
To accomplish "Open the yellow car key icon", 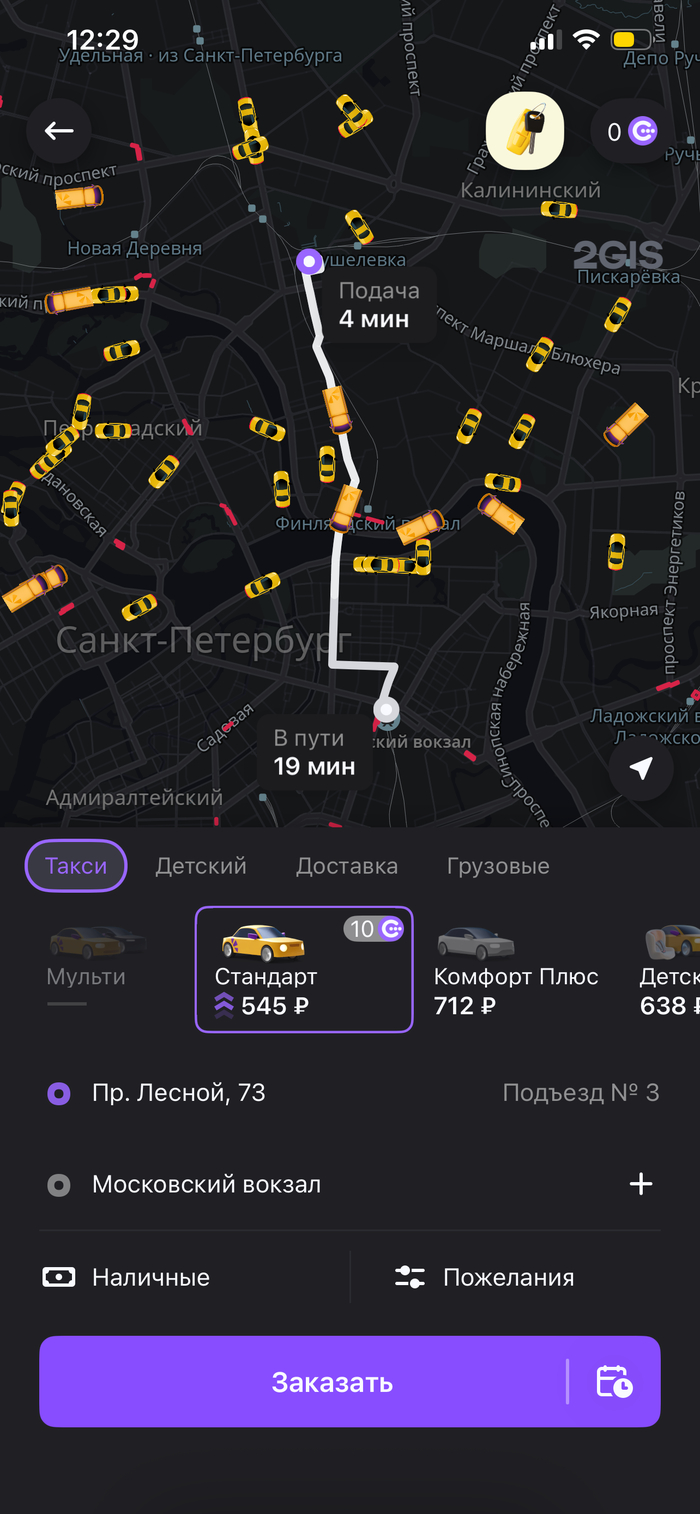I will pos(525,132).
